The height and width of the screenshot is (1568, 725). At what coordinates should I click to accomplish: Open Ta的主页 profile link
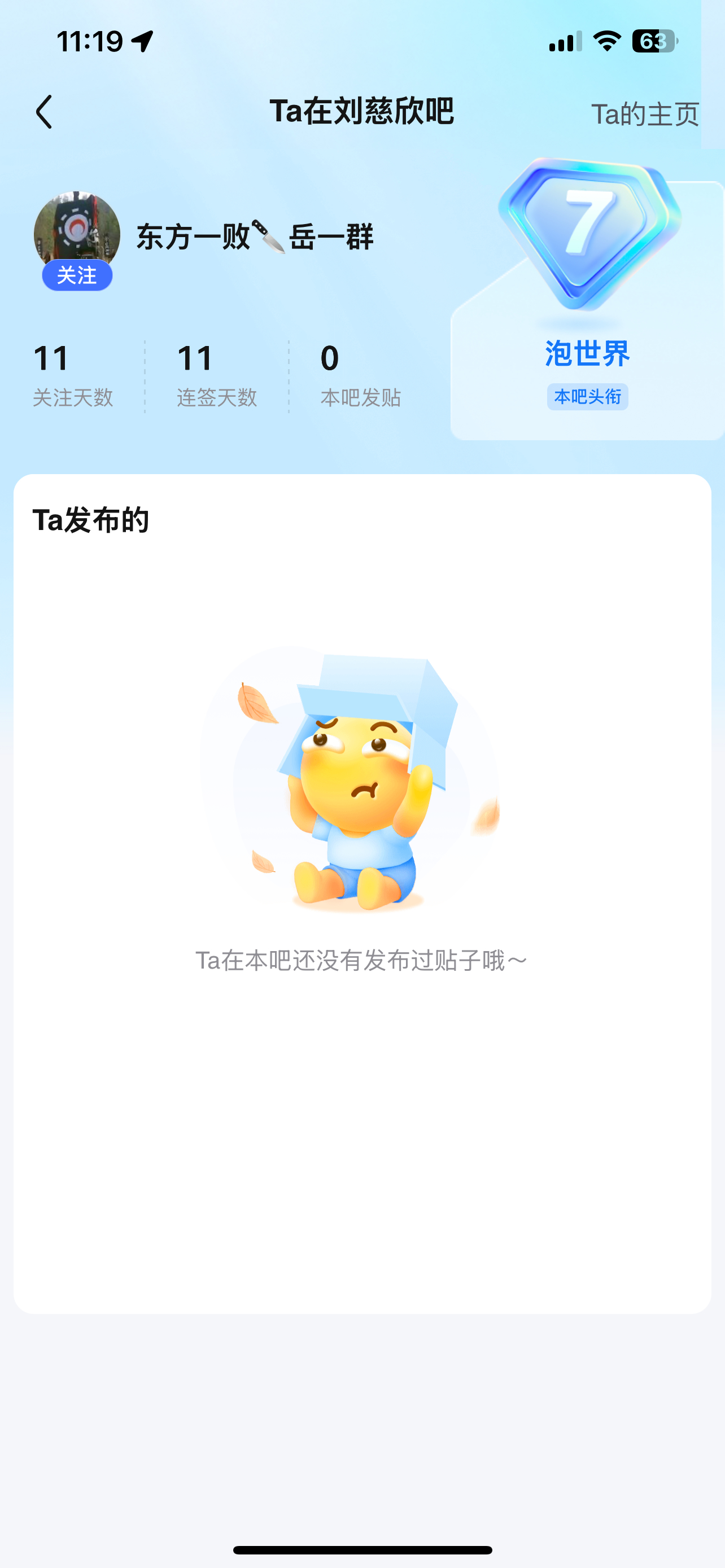pos(644,114)
